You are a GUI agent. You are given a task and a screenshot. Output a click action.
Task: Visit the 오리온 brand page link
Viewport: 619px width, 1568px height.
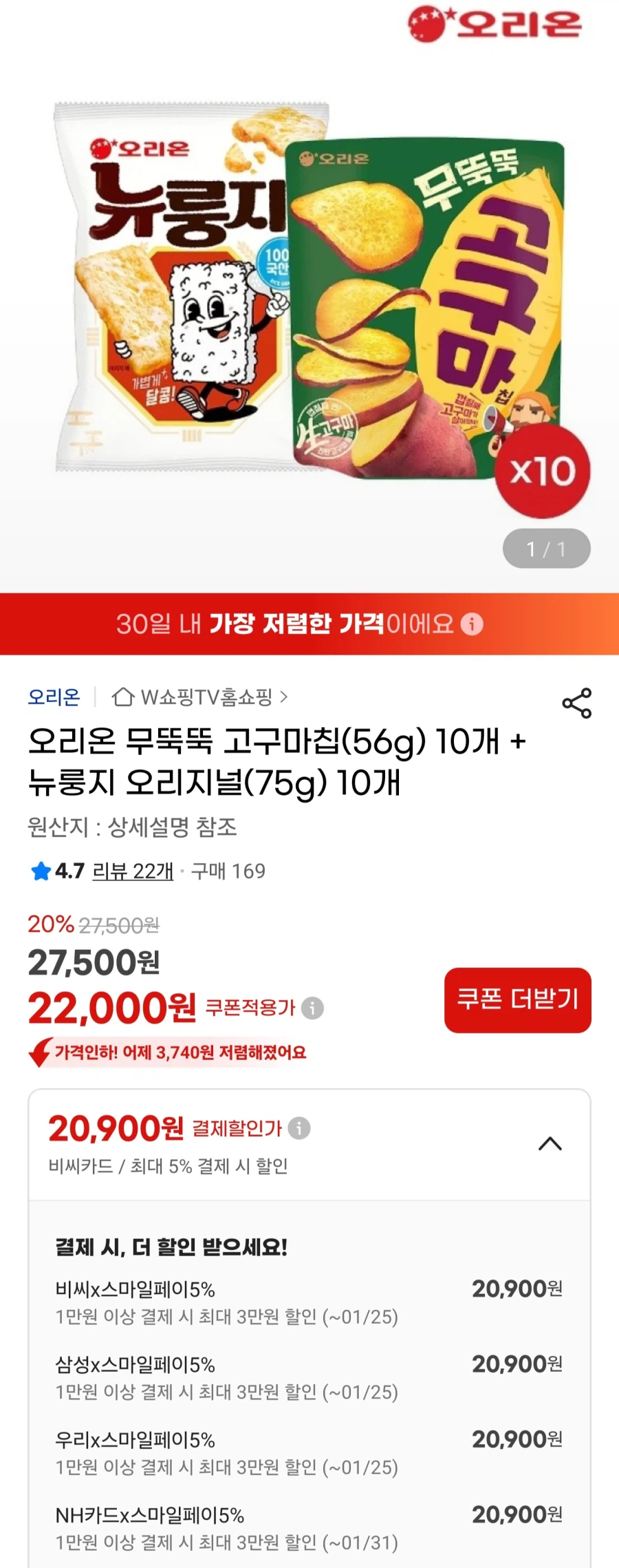(x=55, y=697)
